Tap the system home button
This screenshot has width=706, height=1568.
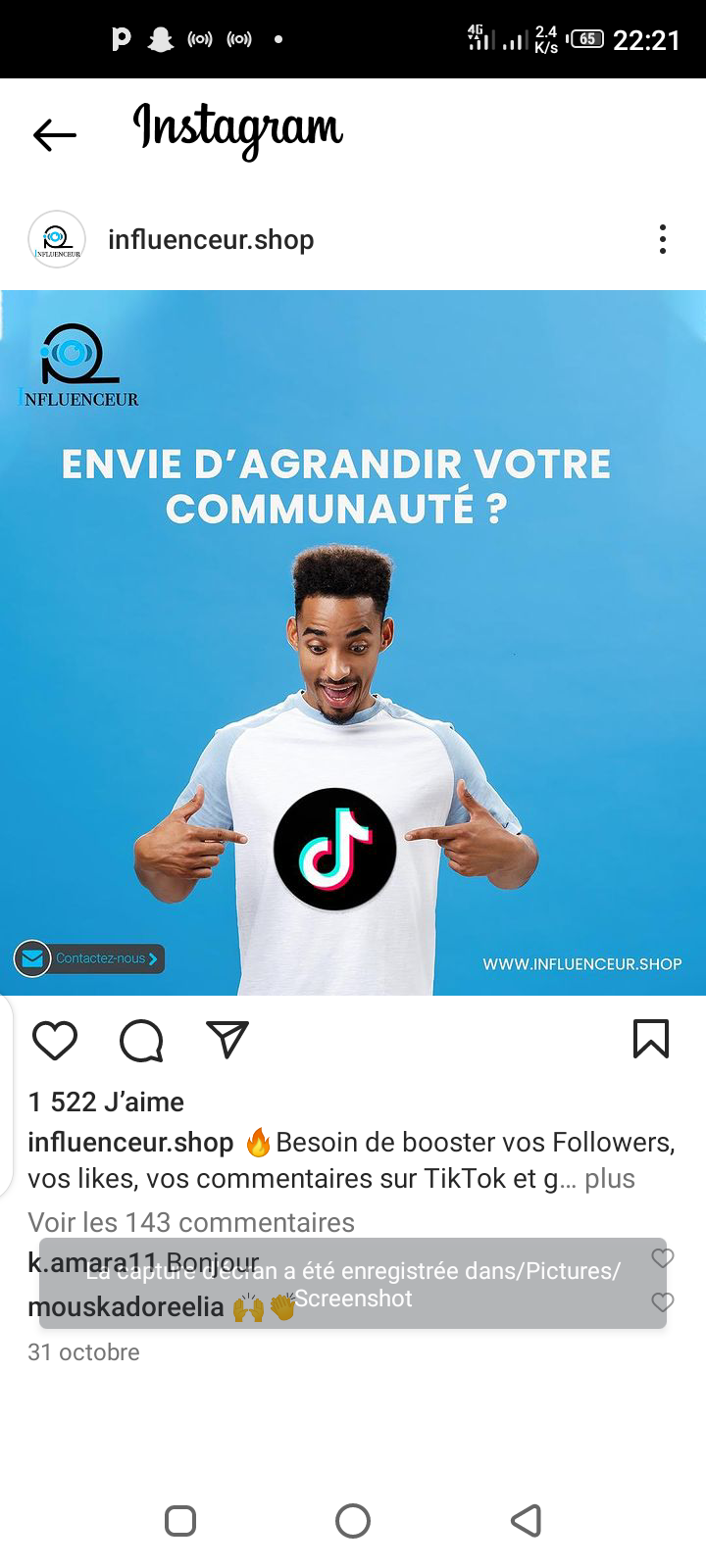tap(353, 1521)
